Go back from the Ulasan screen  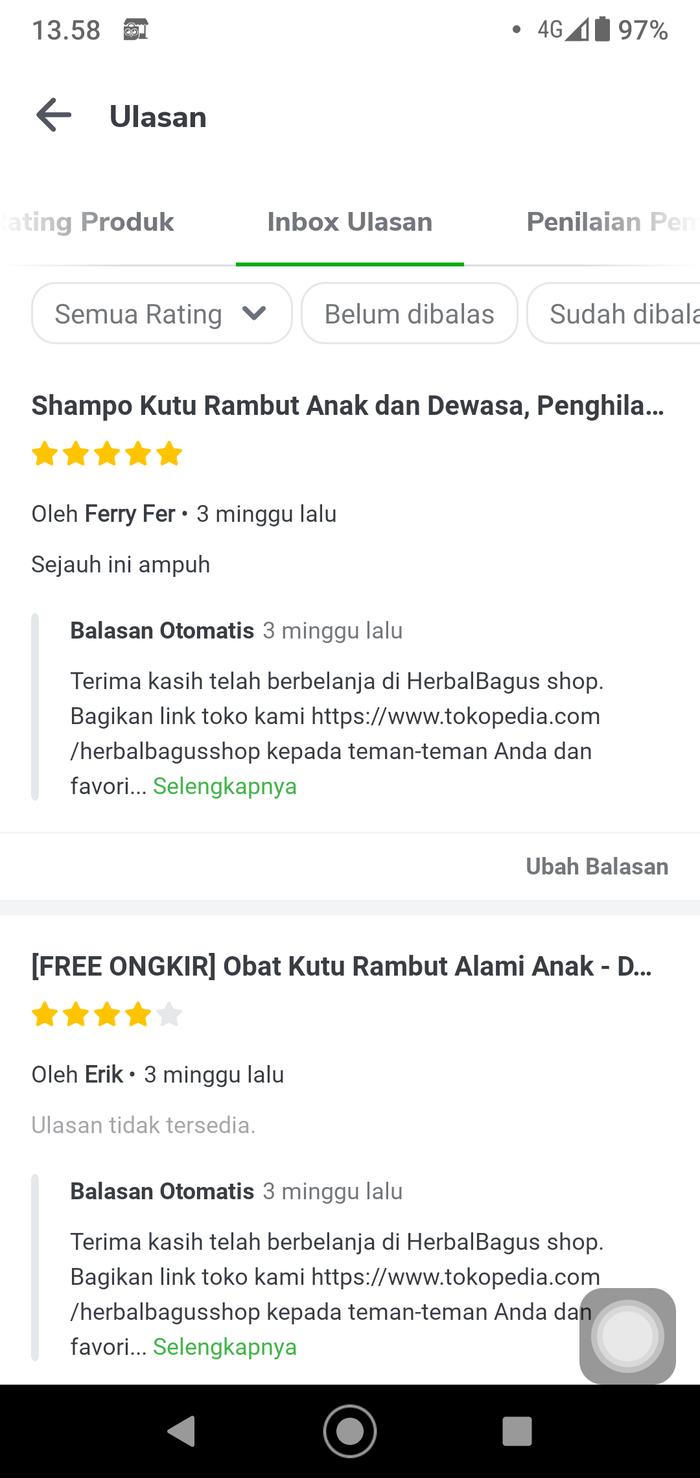tap(54, 116)
